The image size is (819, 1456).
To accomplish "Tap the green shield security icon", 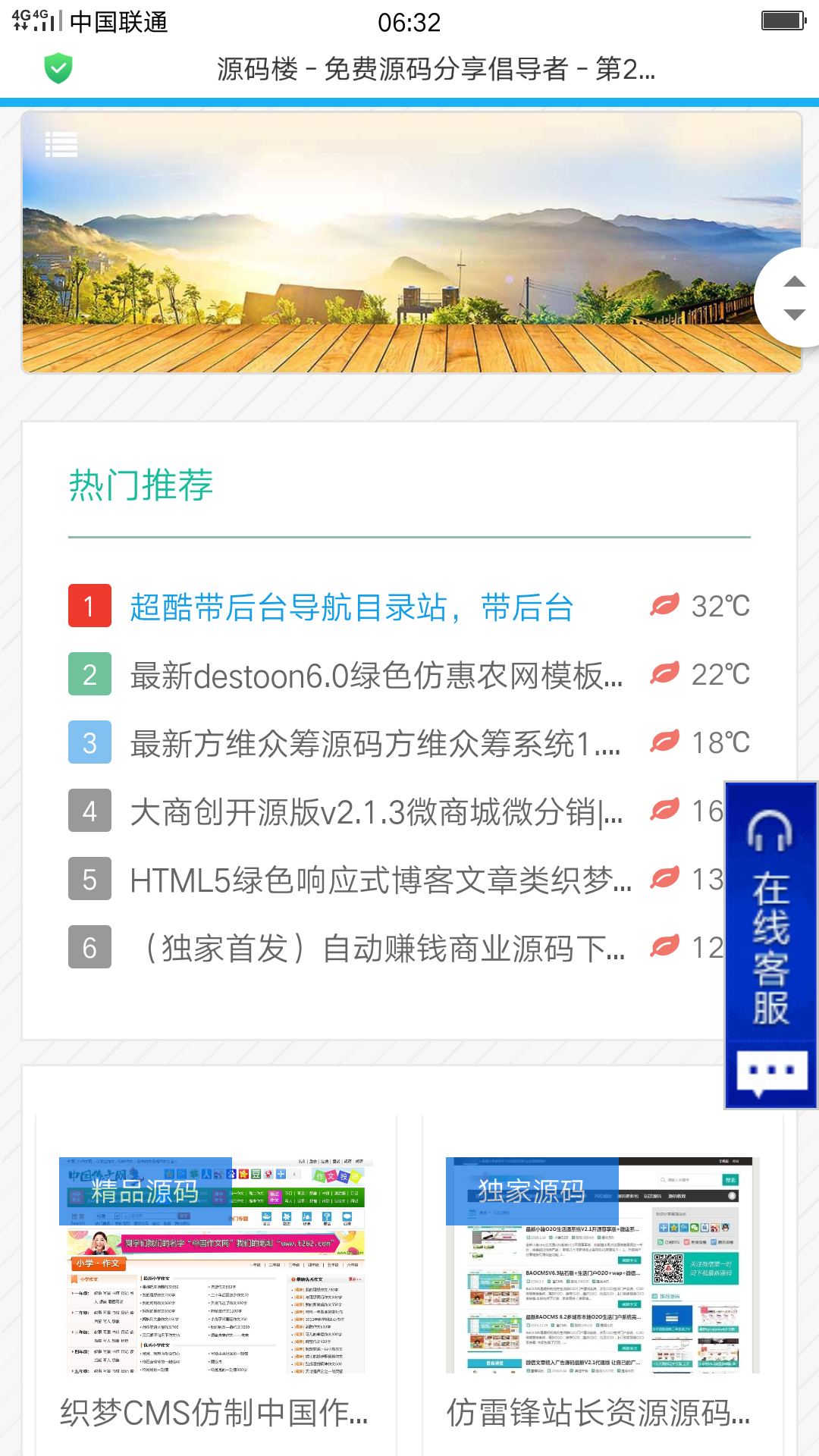I will pyautogui.click(x=58, y=69).
